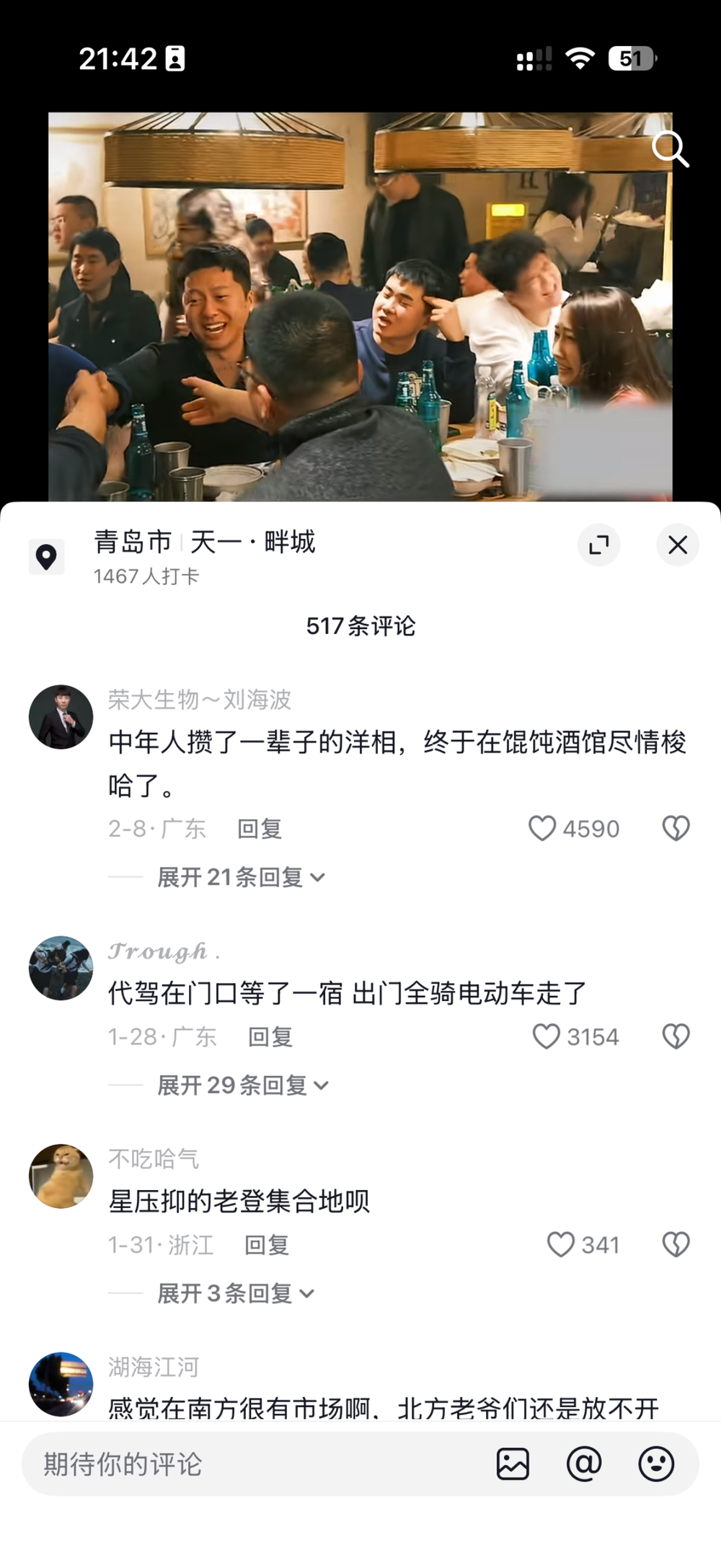Expand 29 replies under Trough's comment
The image size is (721, 1568).
pos(242,1085)
